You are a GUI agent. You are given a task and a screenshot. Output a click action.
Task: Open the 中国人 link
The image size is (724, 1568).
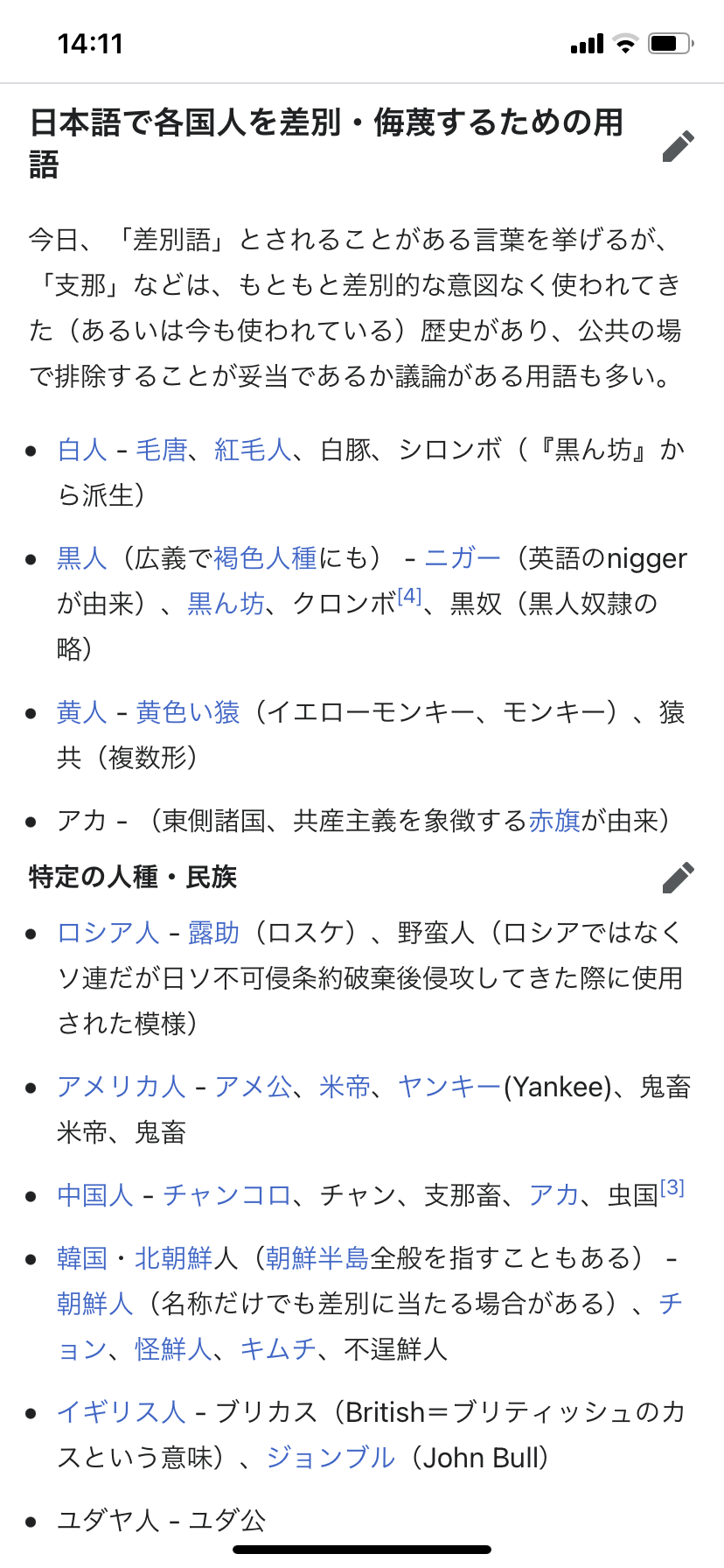click(95, 1195)
